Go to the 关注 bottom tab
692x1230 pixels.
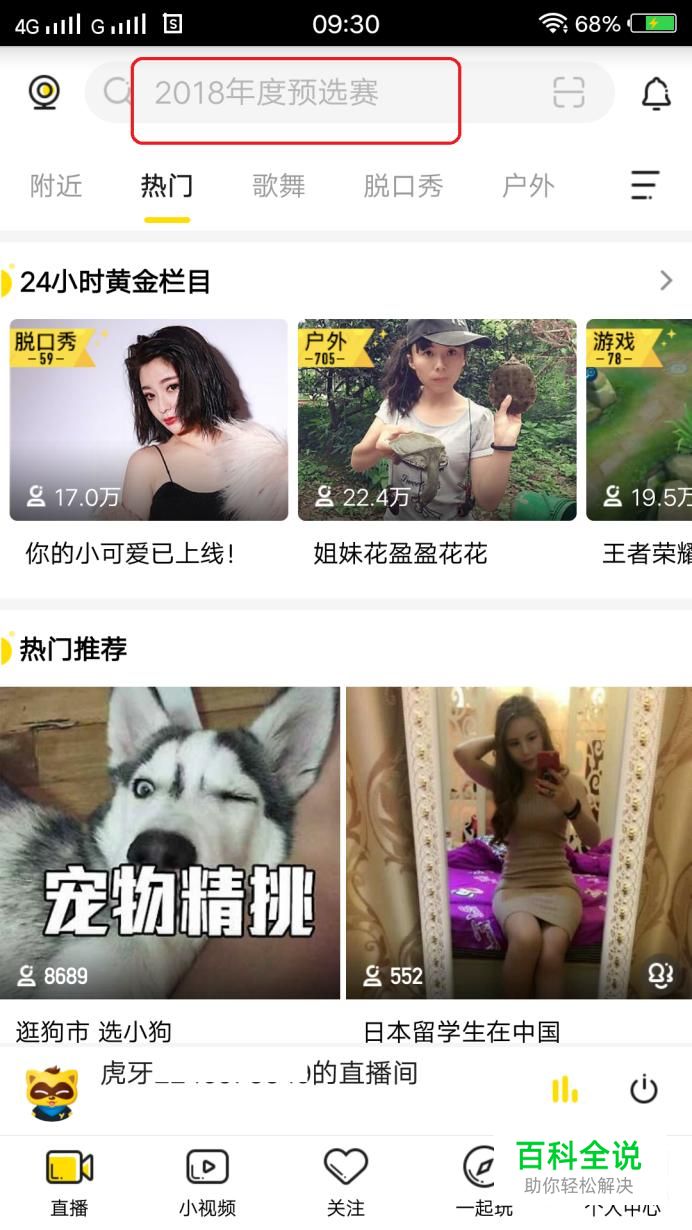[345, 1180]
